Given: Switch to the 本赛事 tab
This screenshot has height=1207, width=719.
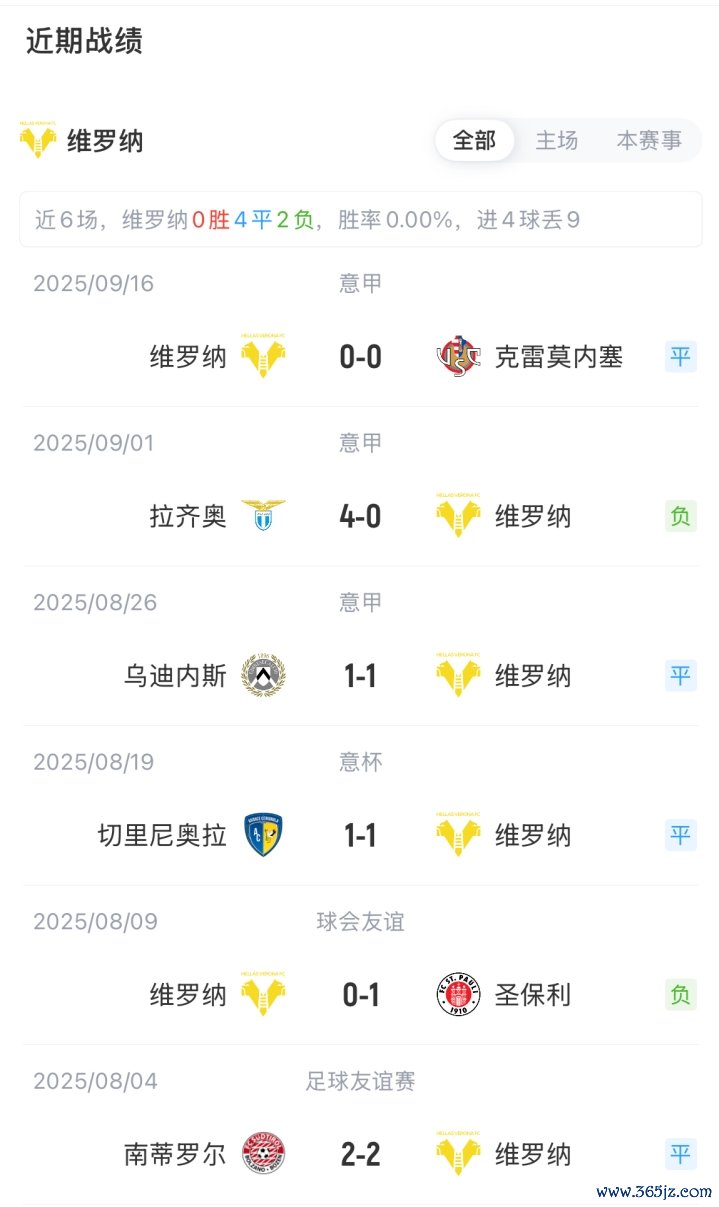Looking at the screenshot, I should coord(649,141).
